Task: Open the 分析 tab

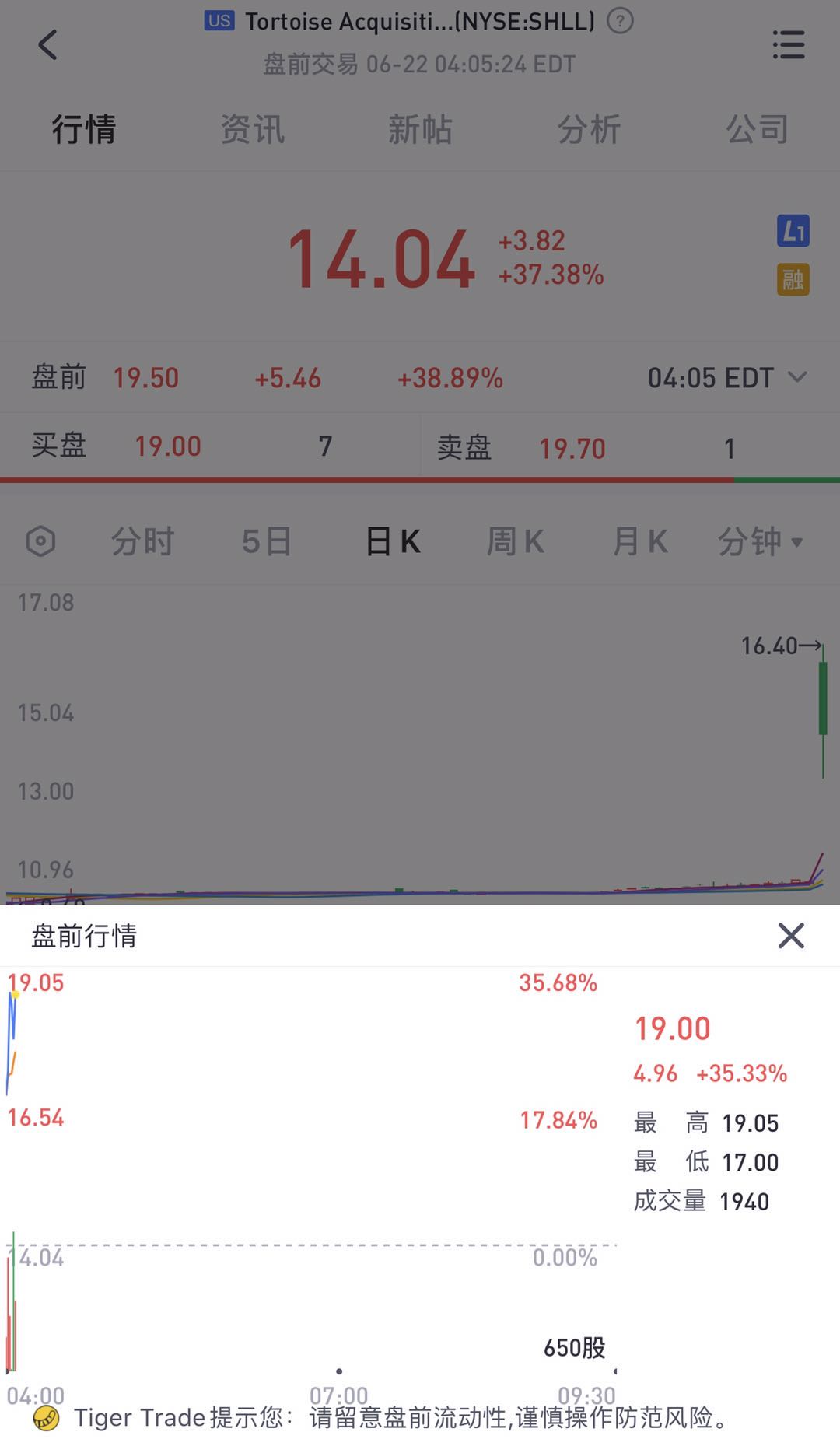Action: tap(589, 128)
